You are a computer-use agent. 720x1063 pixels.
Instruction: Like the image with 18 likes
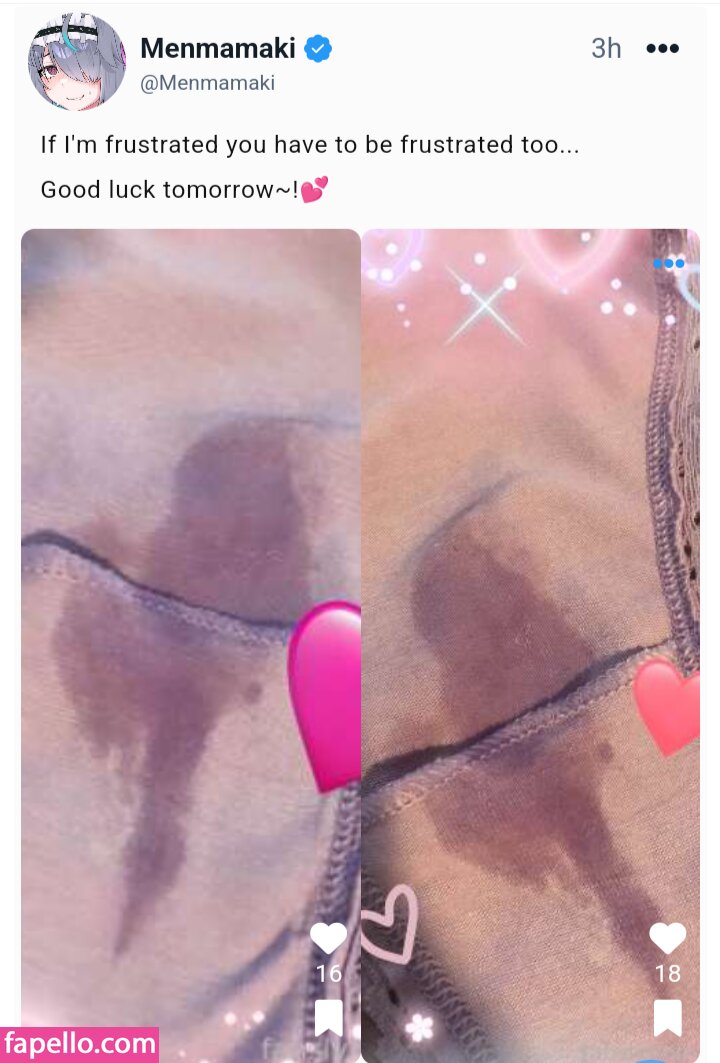(x=667, y=938)
